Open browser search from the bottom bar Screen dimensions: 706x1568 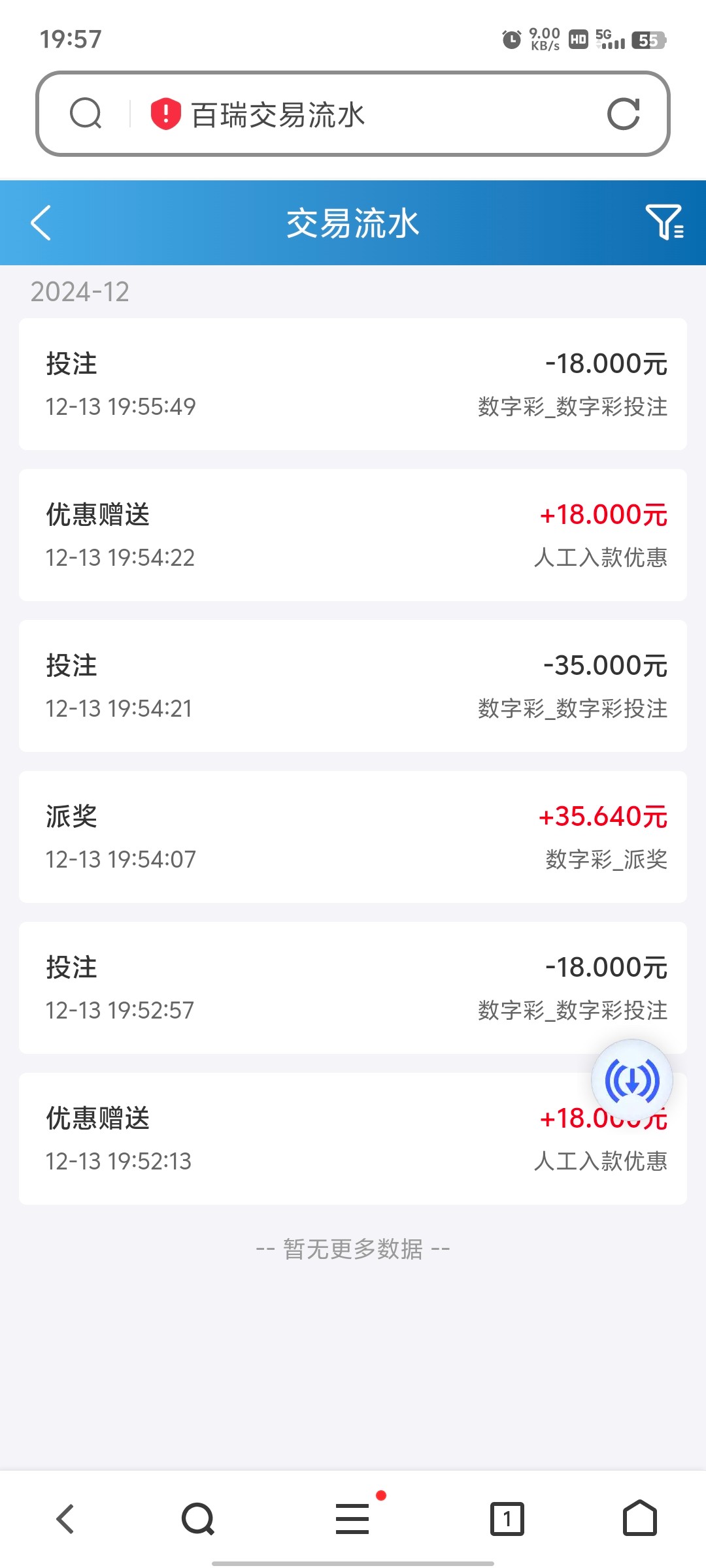coord(198,1518)
